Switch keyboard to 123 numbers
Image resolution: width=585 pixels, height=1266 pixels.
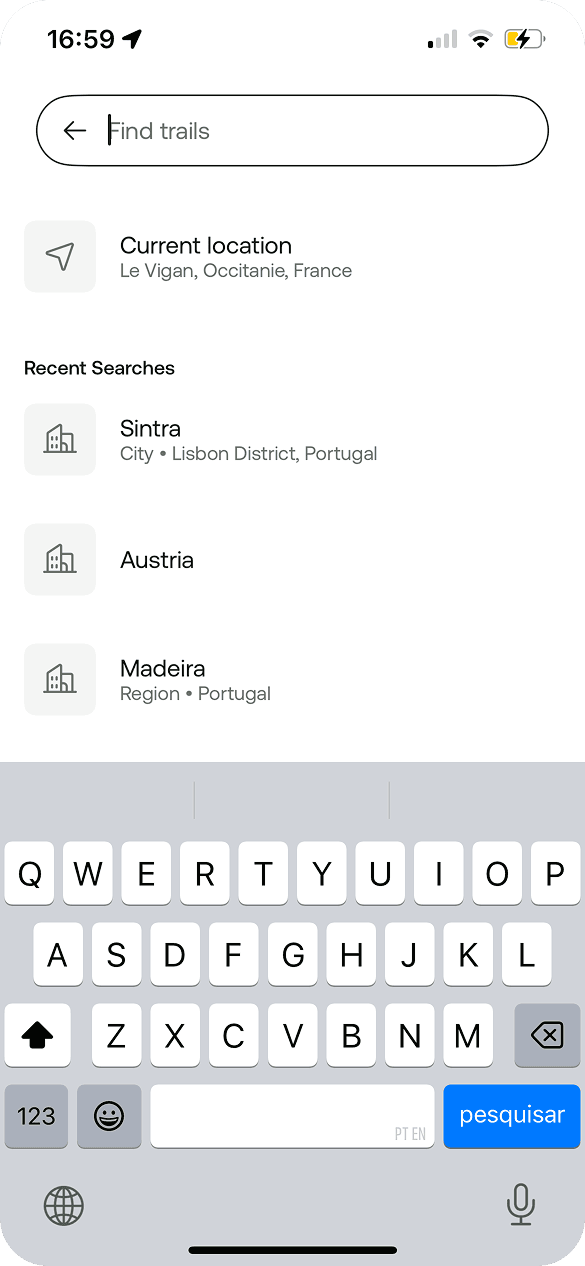36,1116
